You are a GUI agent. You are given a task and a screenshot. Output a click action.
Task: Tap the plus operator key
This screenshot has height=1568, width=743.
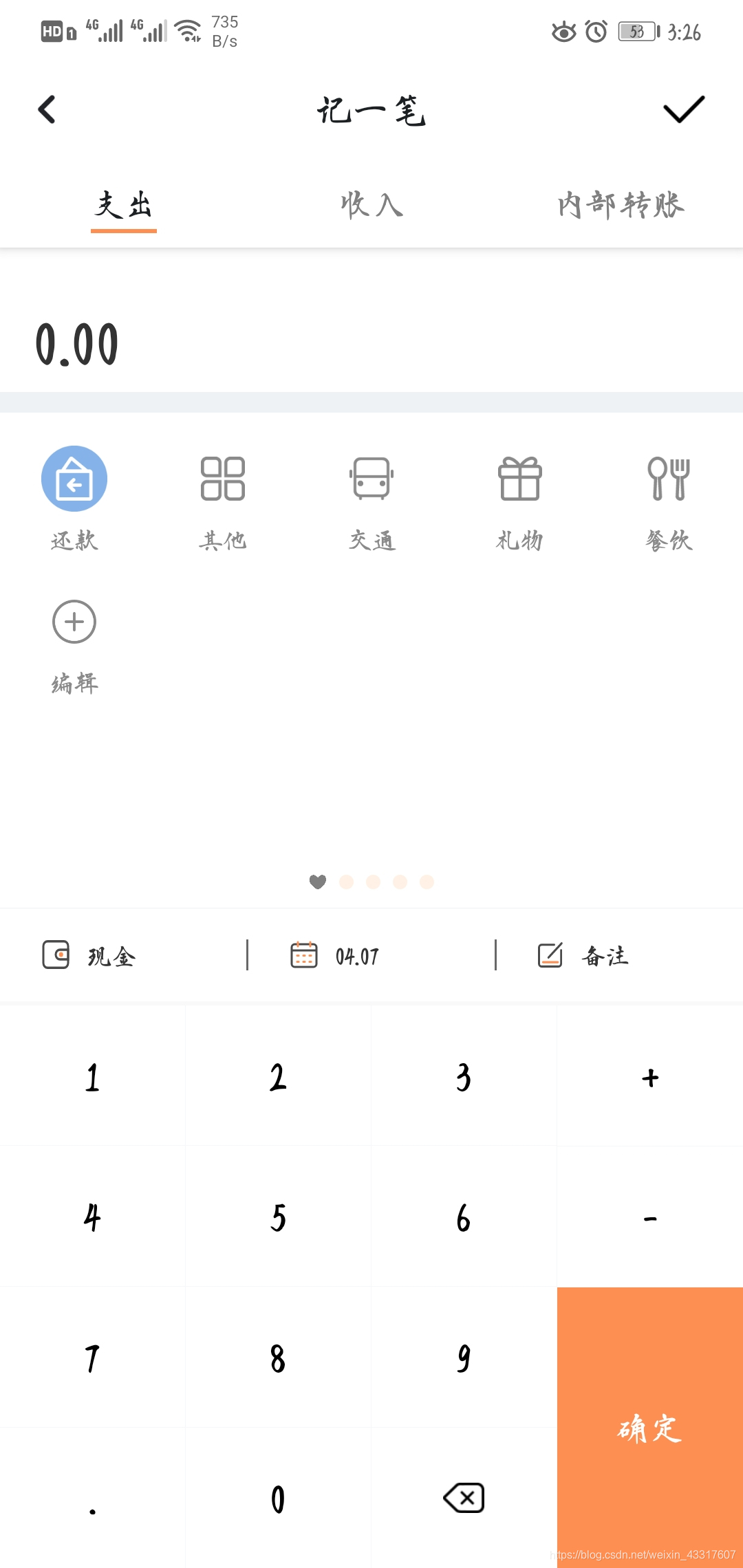(x=650, y=1077)
